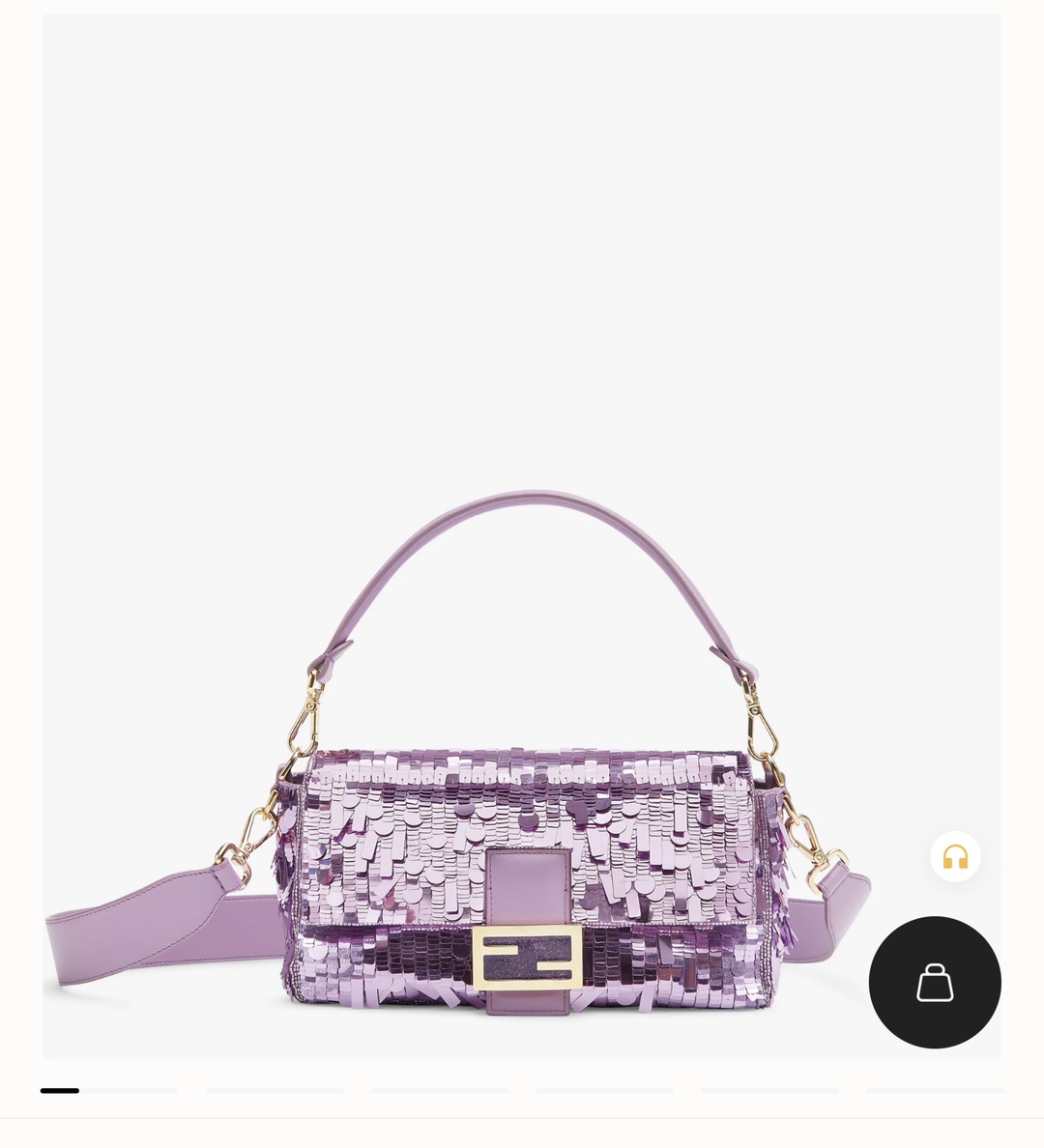
Task: Jump to the last image page indicator
Action: (934, 1090)
